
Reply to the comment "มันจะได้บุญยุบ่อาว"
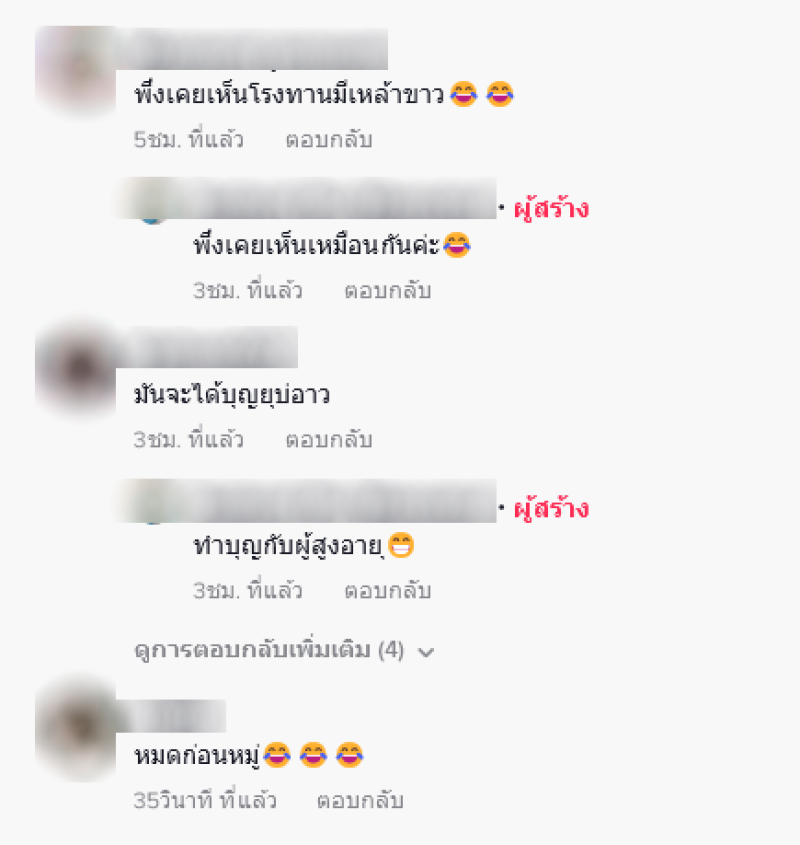[x=328, y=439]
